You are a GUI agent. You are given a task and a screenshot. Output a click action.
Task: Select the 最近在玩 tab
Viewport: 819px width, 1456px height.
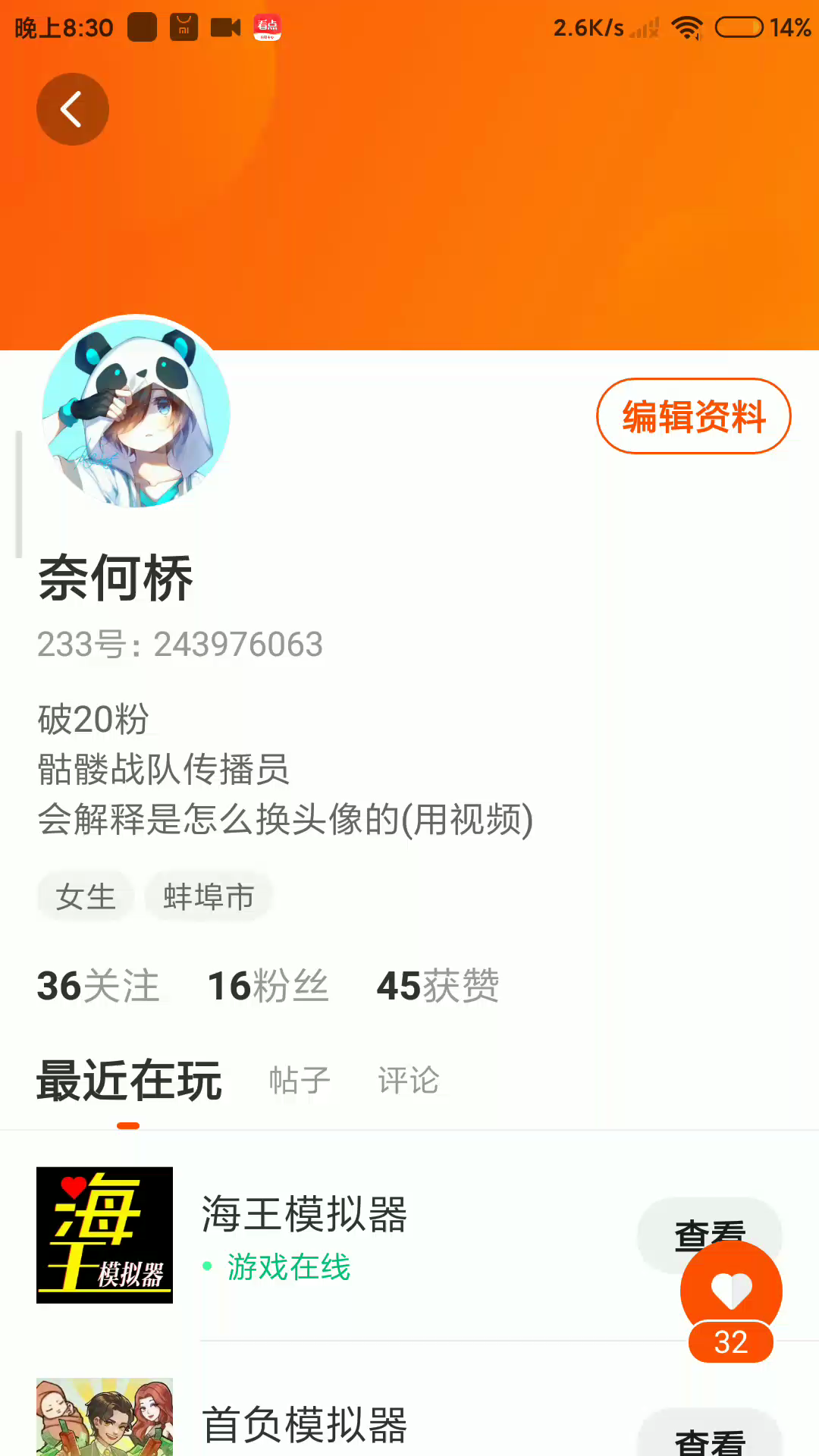click(129, 1080)
